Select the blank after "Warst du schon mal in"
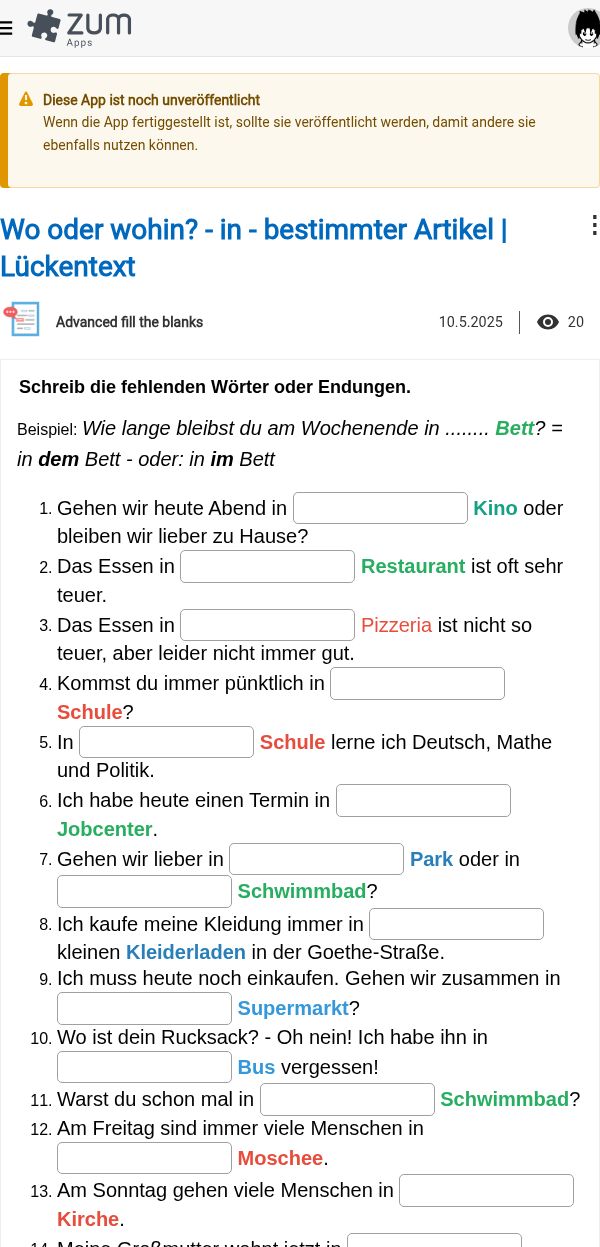The height and width of the screenshot is (1247, 600). coord(347,1099)
